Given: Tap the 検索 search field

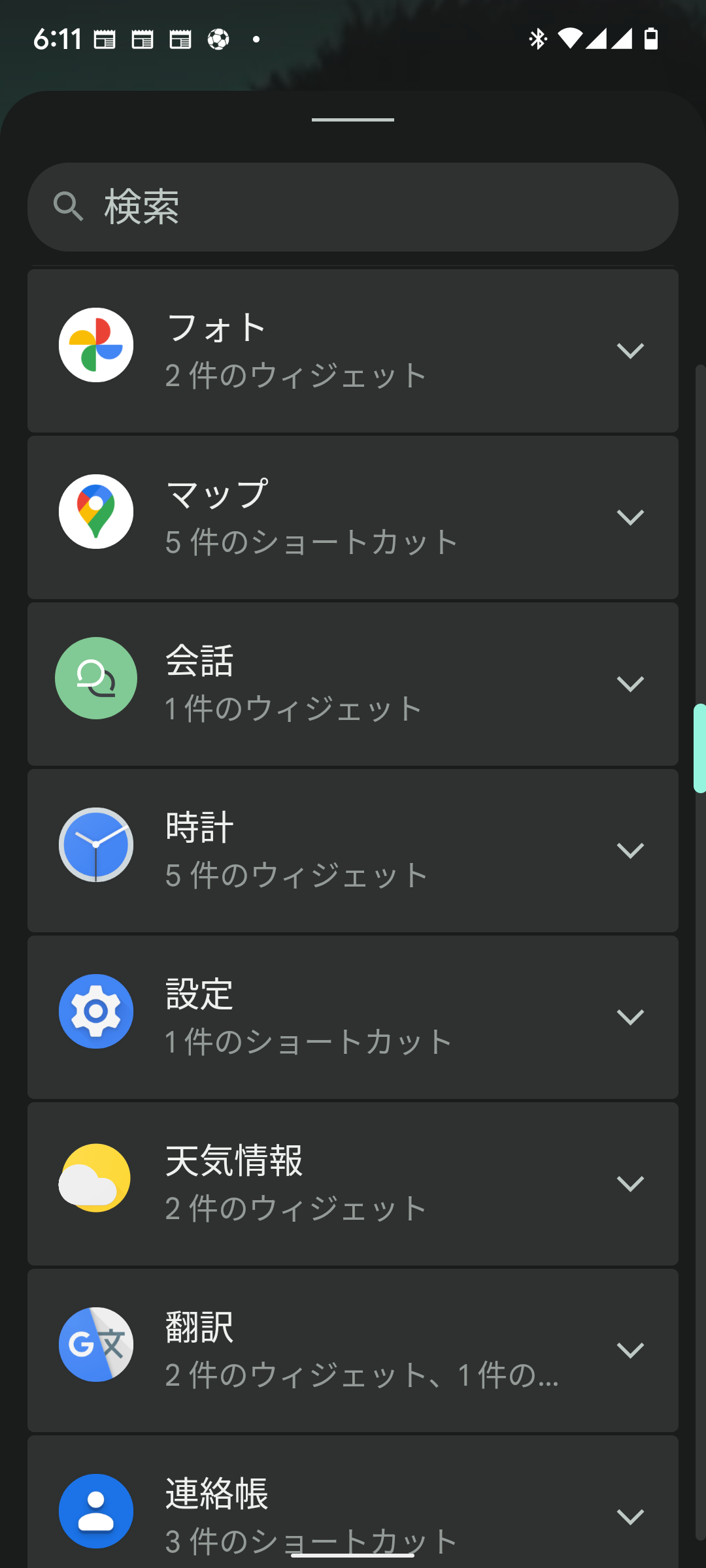Looking at the screenshot, I should click(x=353, y=206).
